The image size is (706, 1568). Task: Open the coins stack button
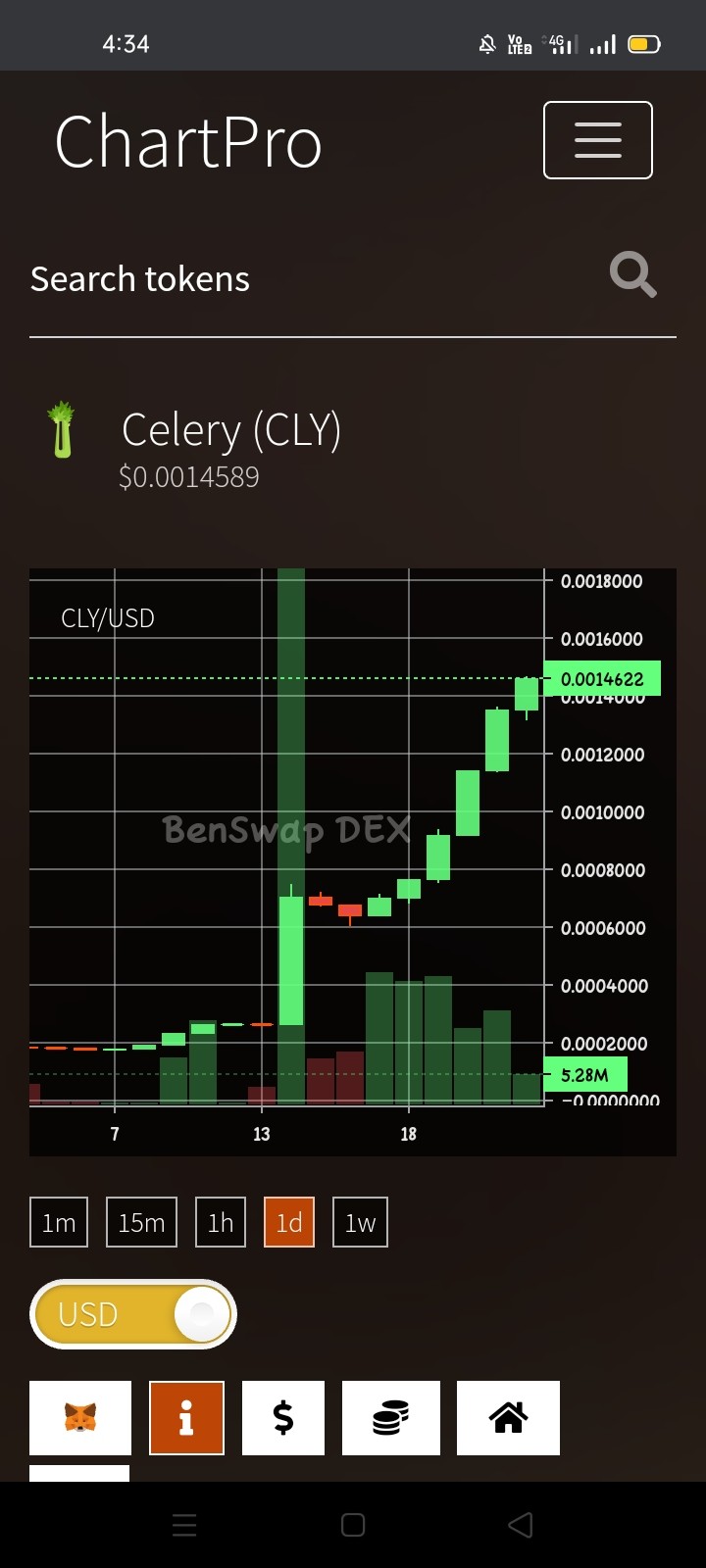[x=391, y=1418]
